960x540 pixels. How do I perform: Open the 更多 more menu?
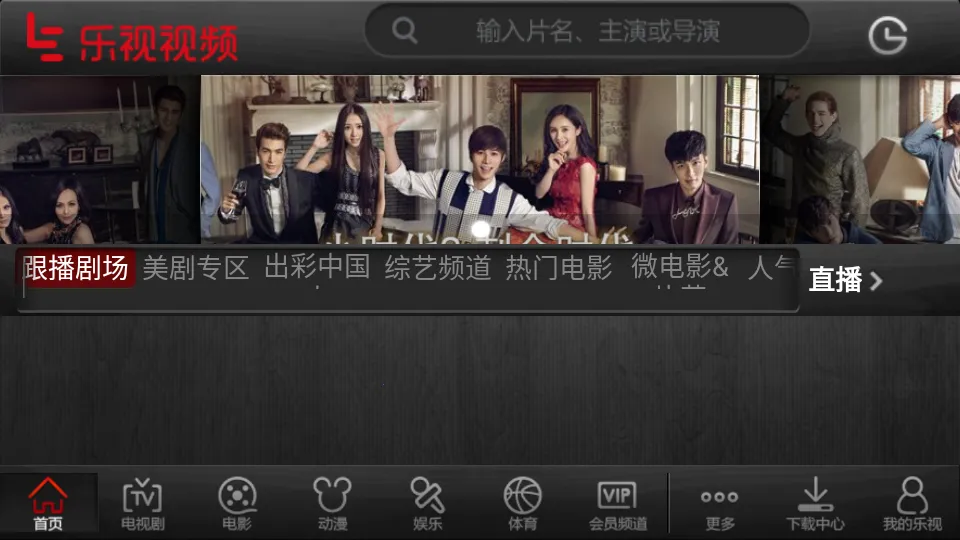click(x=719, y=503)
